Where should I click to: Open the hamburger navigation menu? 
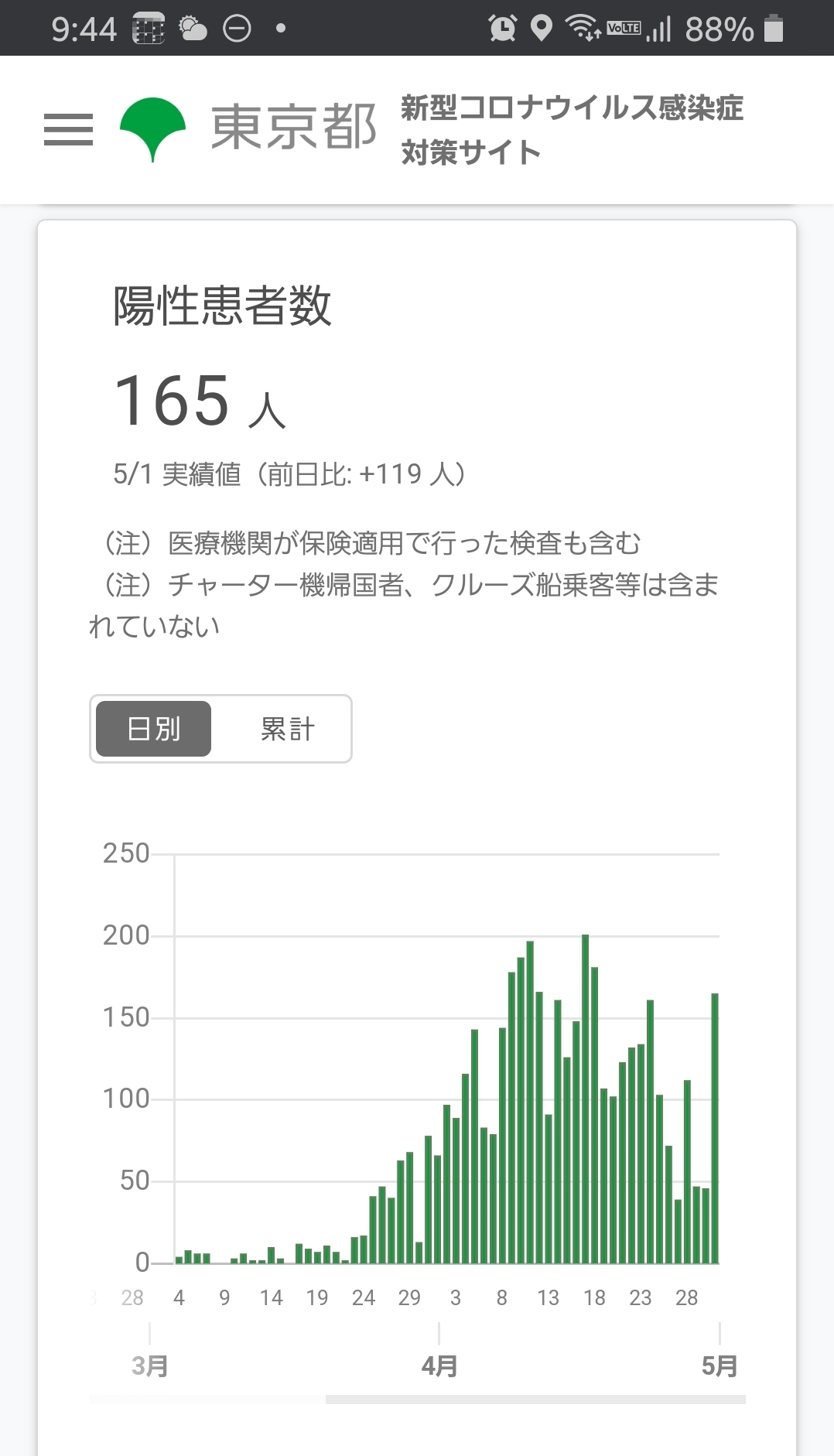[x=68, y=129]
